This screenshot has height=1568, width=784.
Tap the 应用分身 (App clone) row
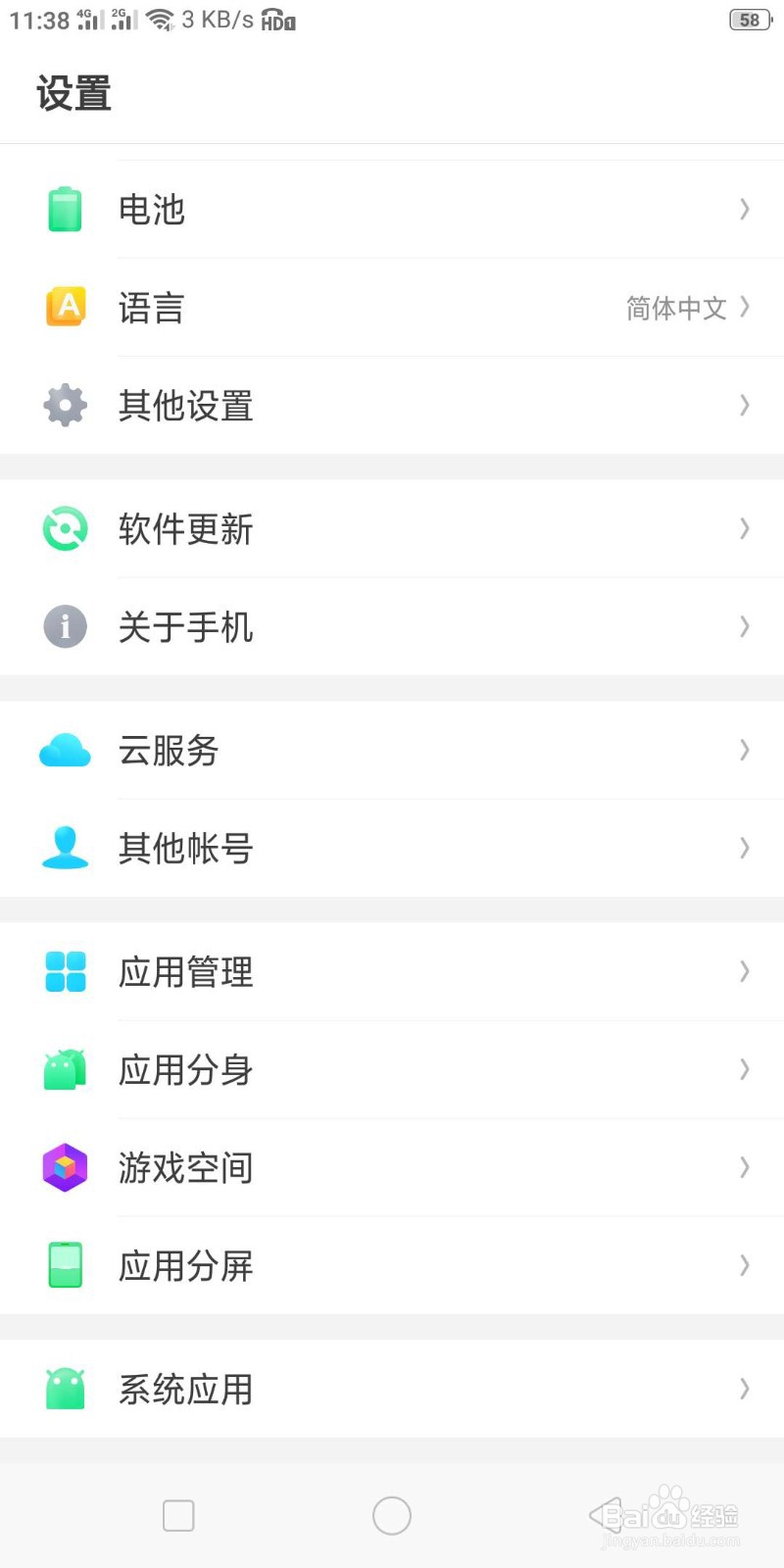tap(392, 1070)
